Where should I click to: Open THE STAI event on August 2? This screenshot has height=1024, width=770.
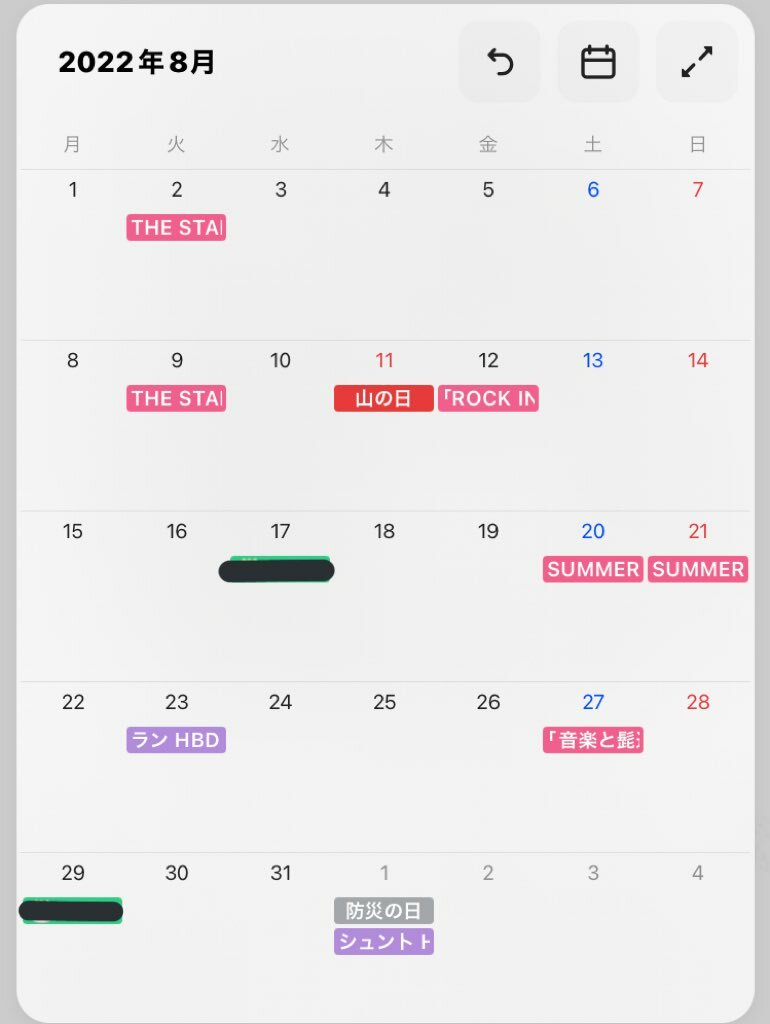click(x=176, y=228)
